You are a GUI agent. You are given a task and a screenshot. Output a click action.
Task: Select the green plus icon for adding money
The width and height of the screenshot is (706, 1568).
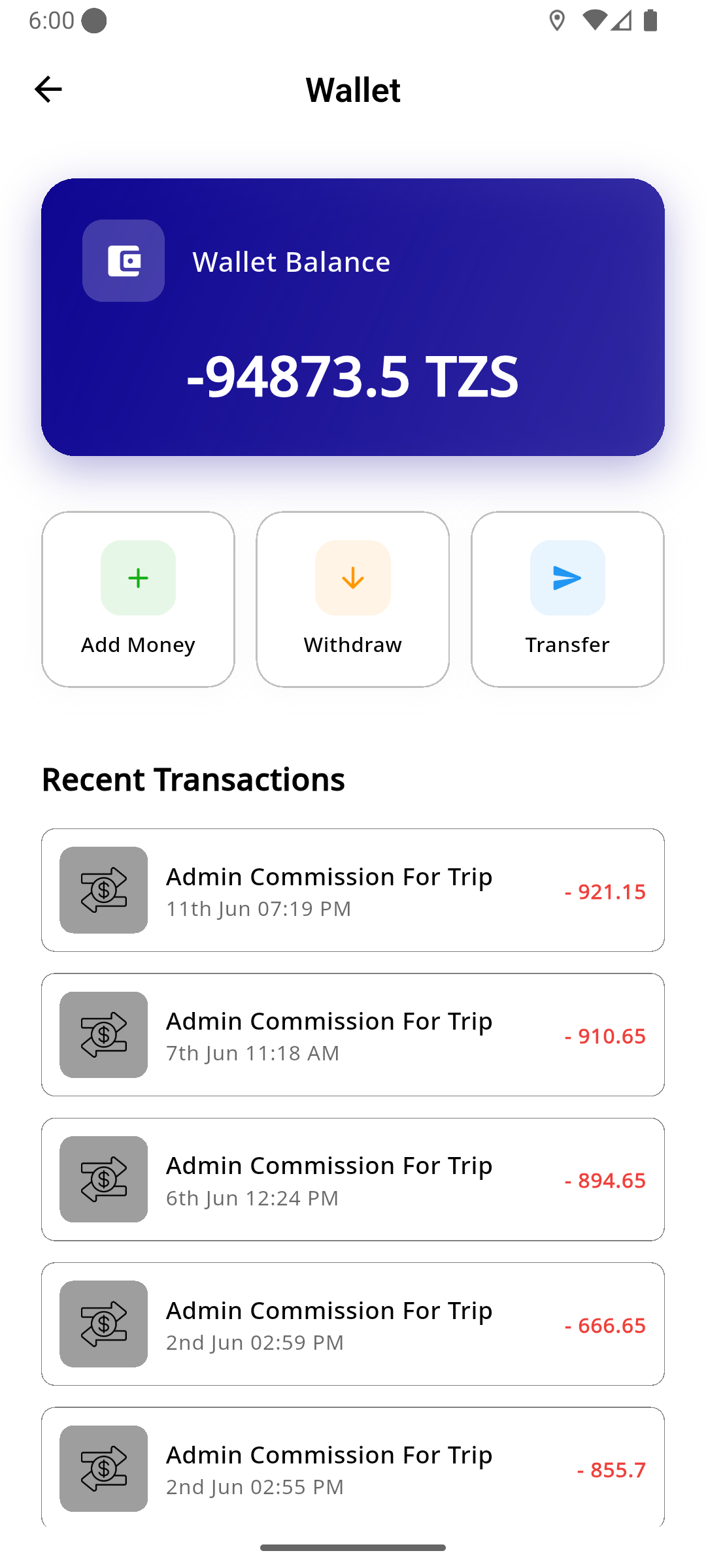137,578
